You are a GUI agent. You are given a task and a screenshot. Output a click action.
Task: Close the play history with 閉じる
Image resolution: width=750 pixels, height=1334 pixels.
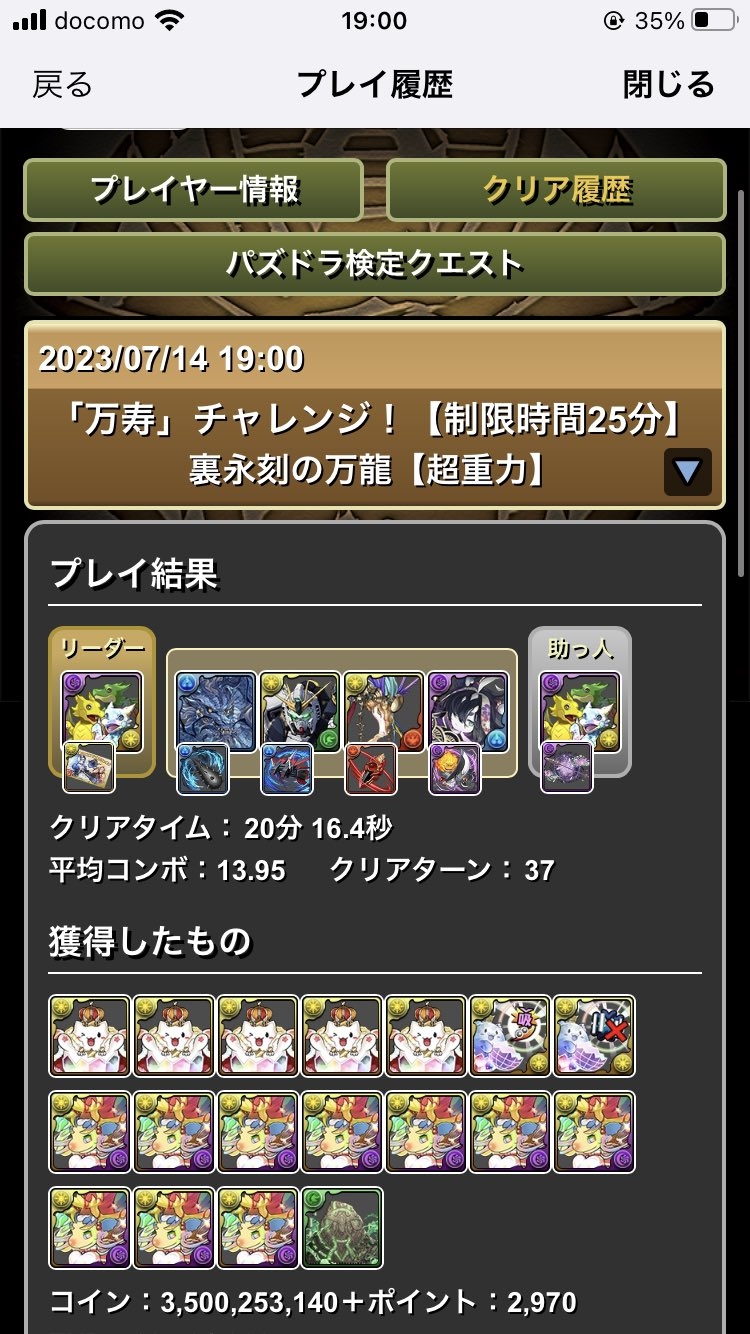tap(668, 84)
